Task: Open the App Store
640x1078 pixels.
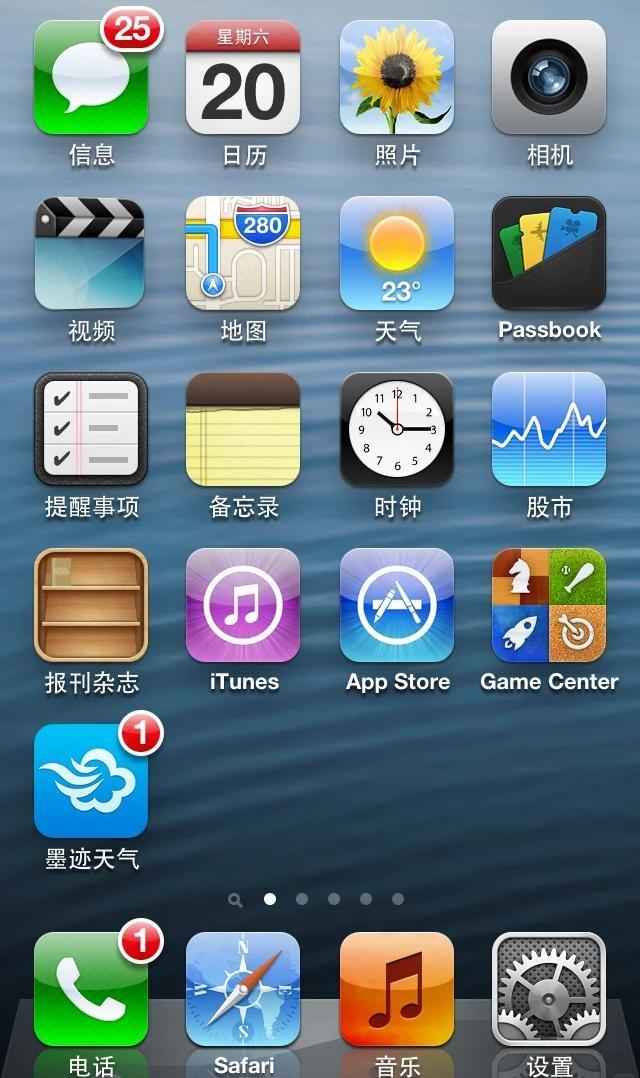Action: click(397, 605)
